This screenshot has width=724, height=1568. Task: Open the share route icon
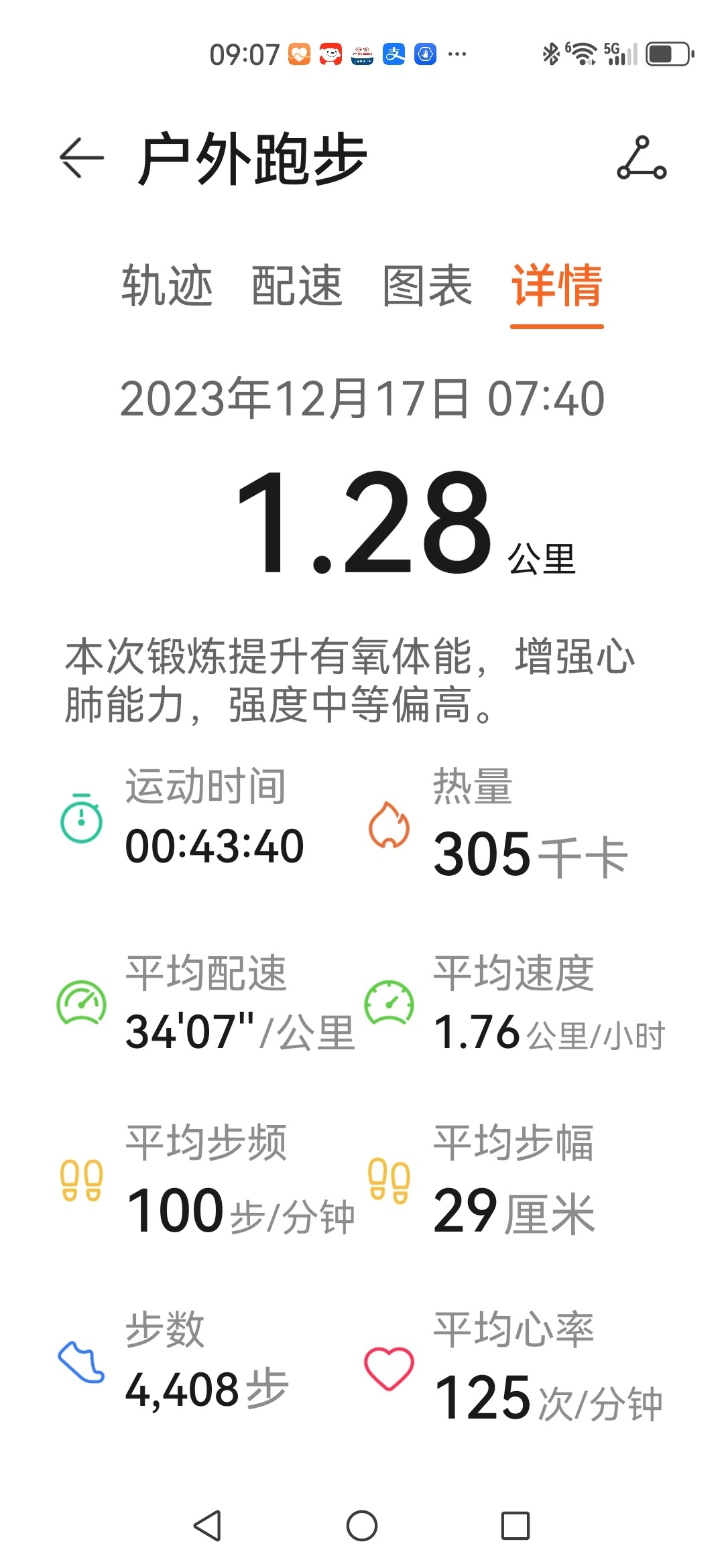point(642,158)
